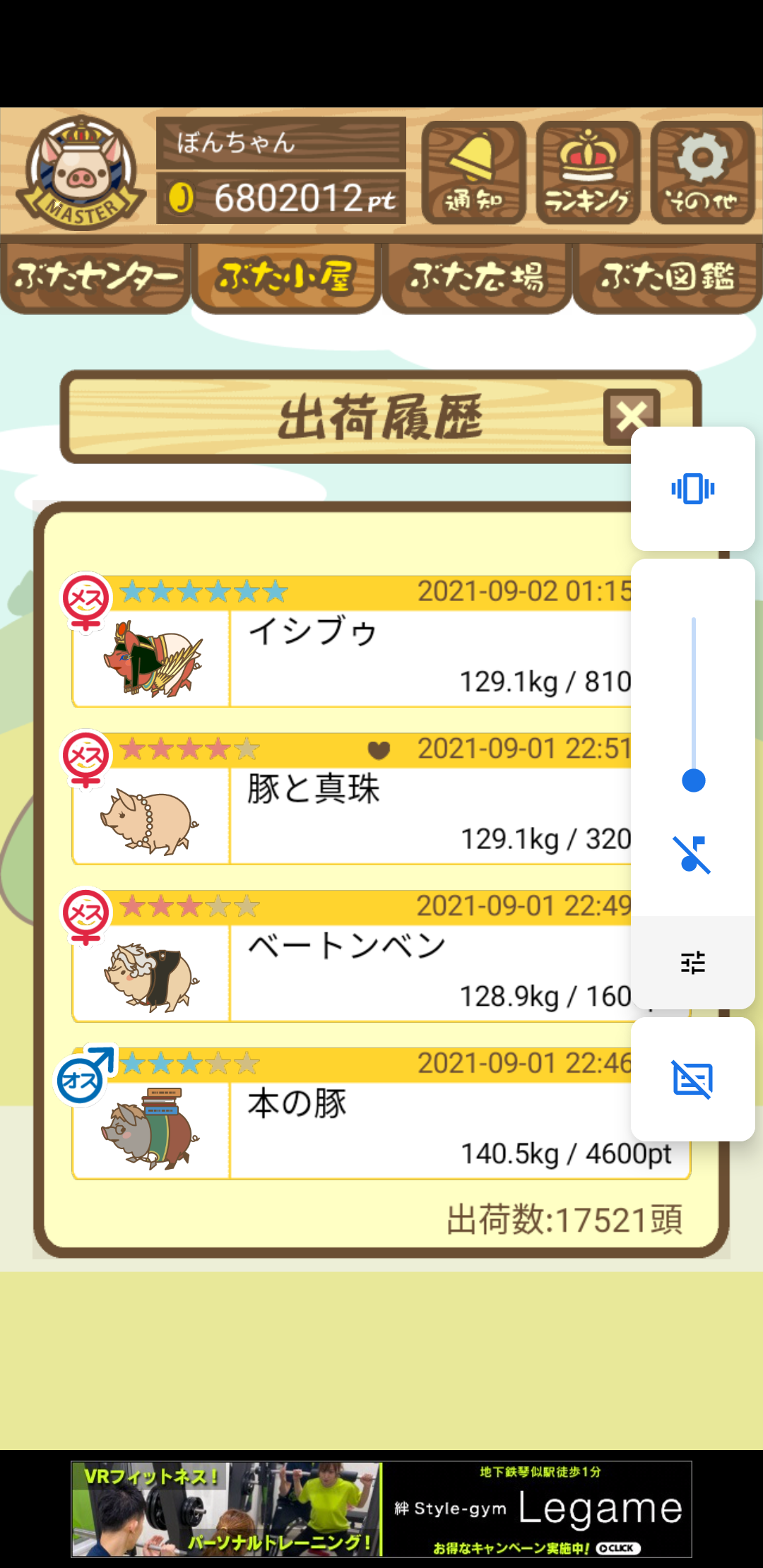The width and height of the screenshot is (763, 1568).
Task: Open the イシブゥ shipment entry
Action: (x=381, y=641)
